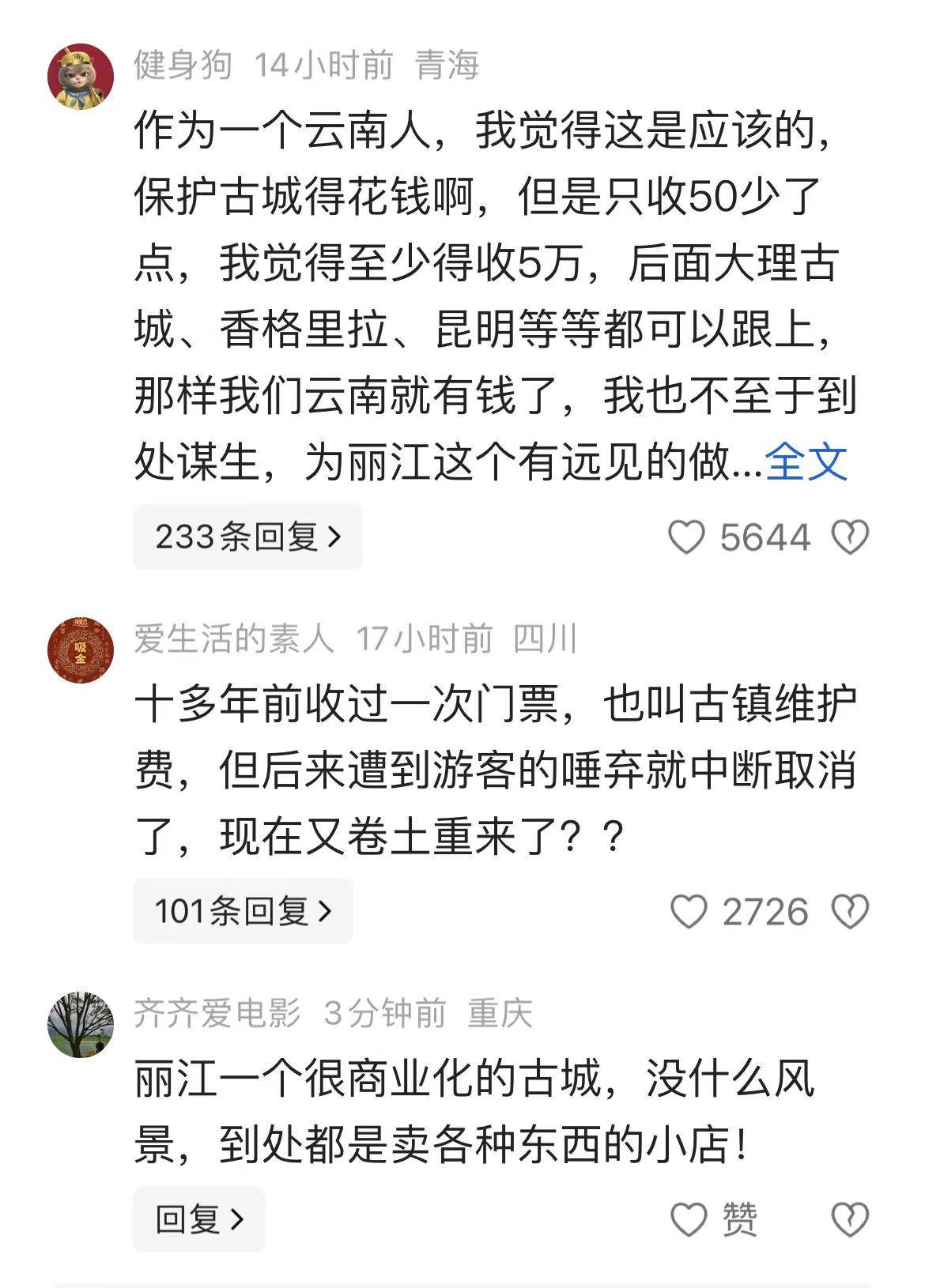Expand full text of 健身狗's comment
This screenshot has width=925, height=1288.
click(806, 461)
